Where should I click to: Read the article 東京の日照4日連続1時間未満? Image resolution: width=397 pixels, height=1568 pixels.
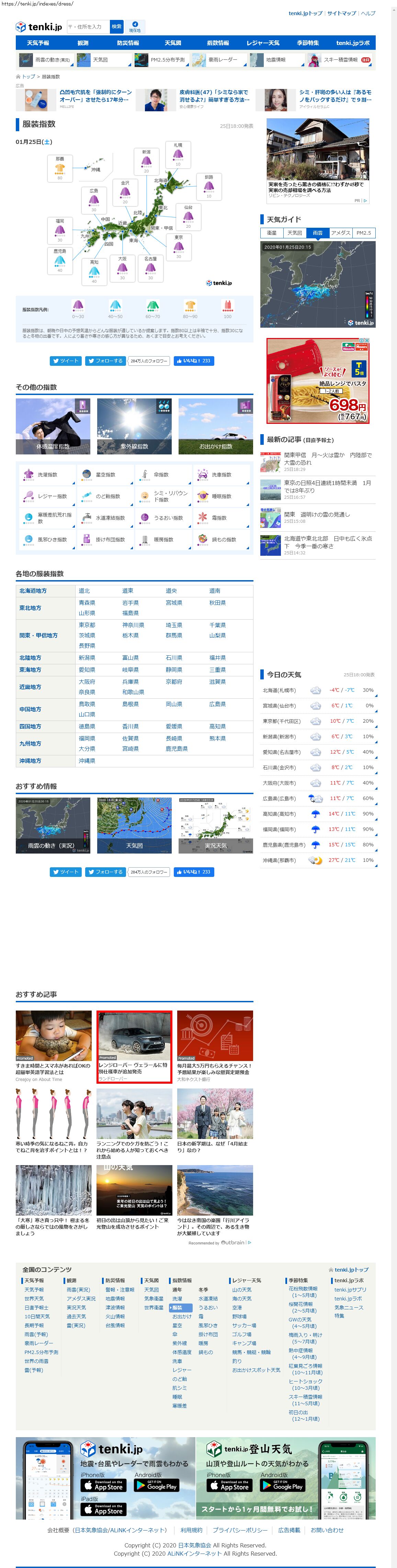pyautogui.click(x=327, y=486)
